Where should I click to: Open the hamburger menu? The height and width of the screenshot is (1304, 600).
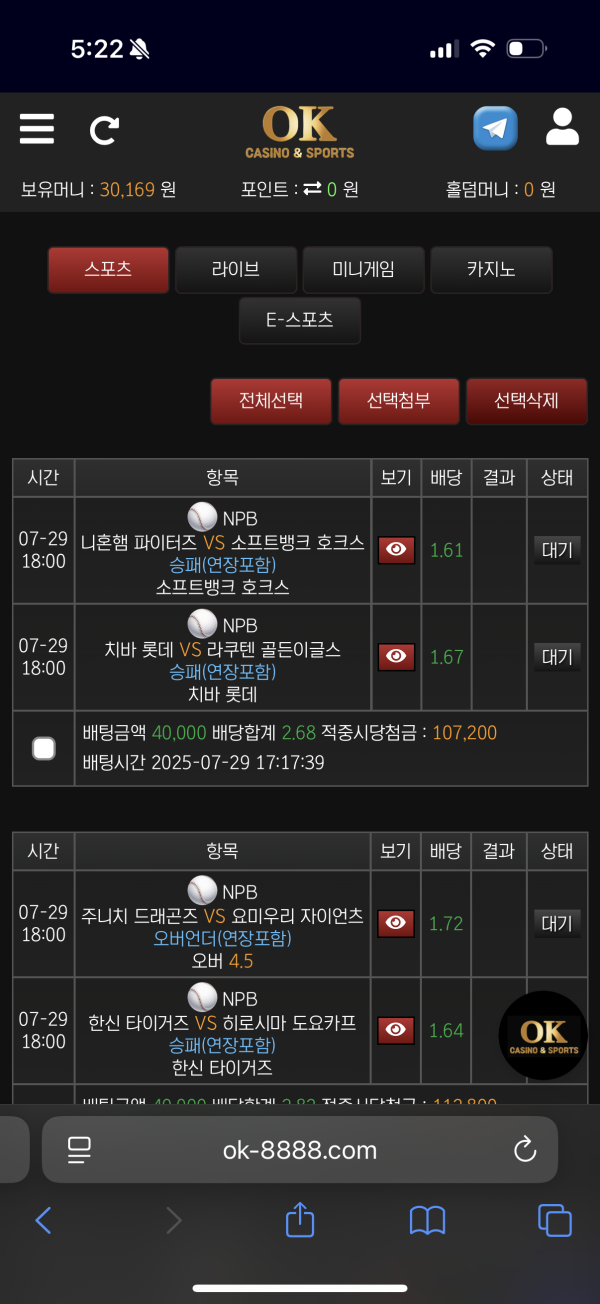pos(37,129)
